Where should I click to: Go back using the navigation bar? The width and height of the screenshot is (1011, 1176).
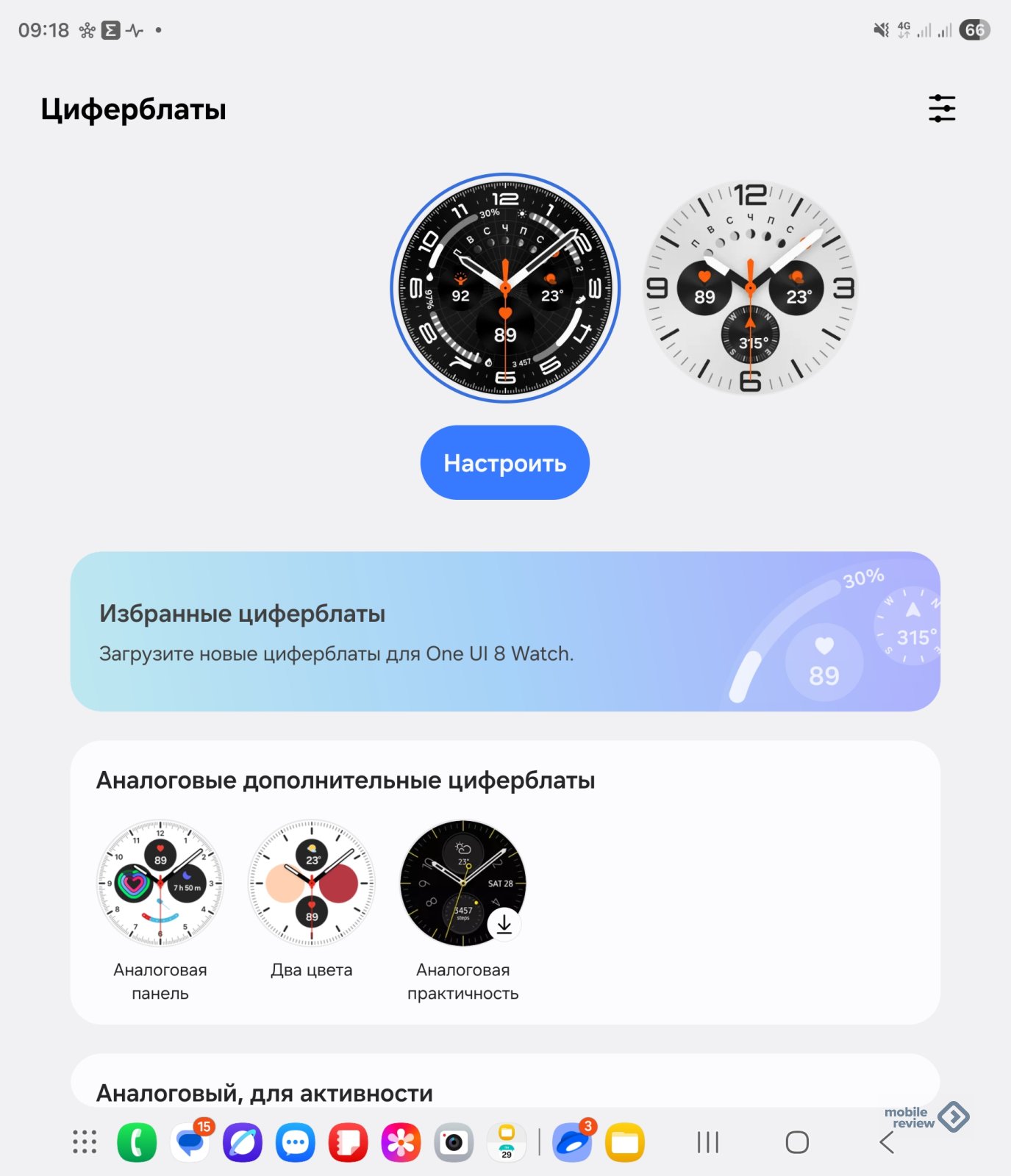pos(887,1142)
